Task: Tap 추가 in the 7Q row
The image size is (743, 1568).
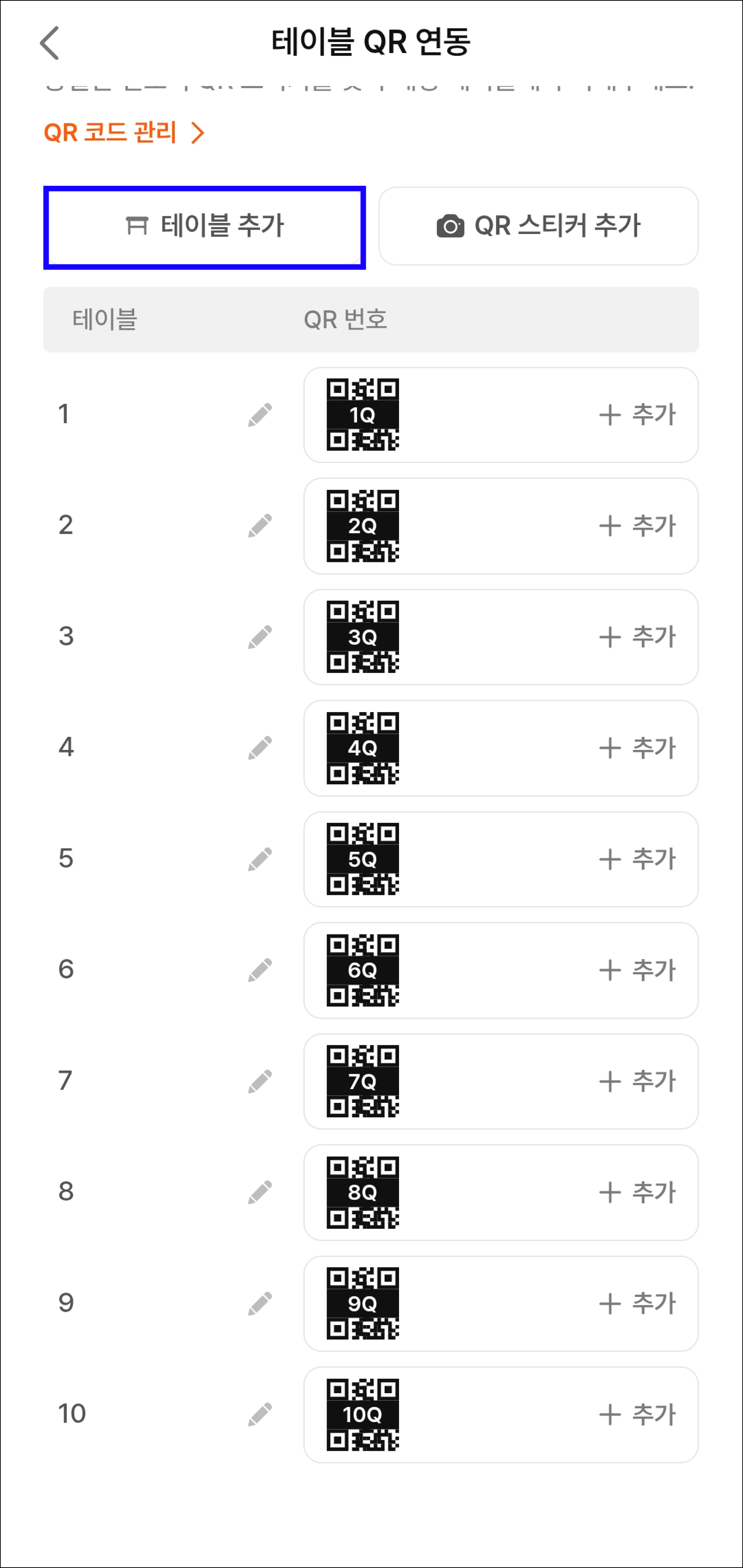Action: click(x=637, y=1081)
